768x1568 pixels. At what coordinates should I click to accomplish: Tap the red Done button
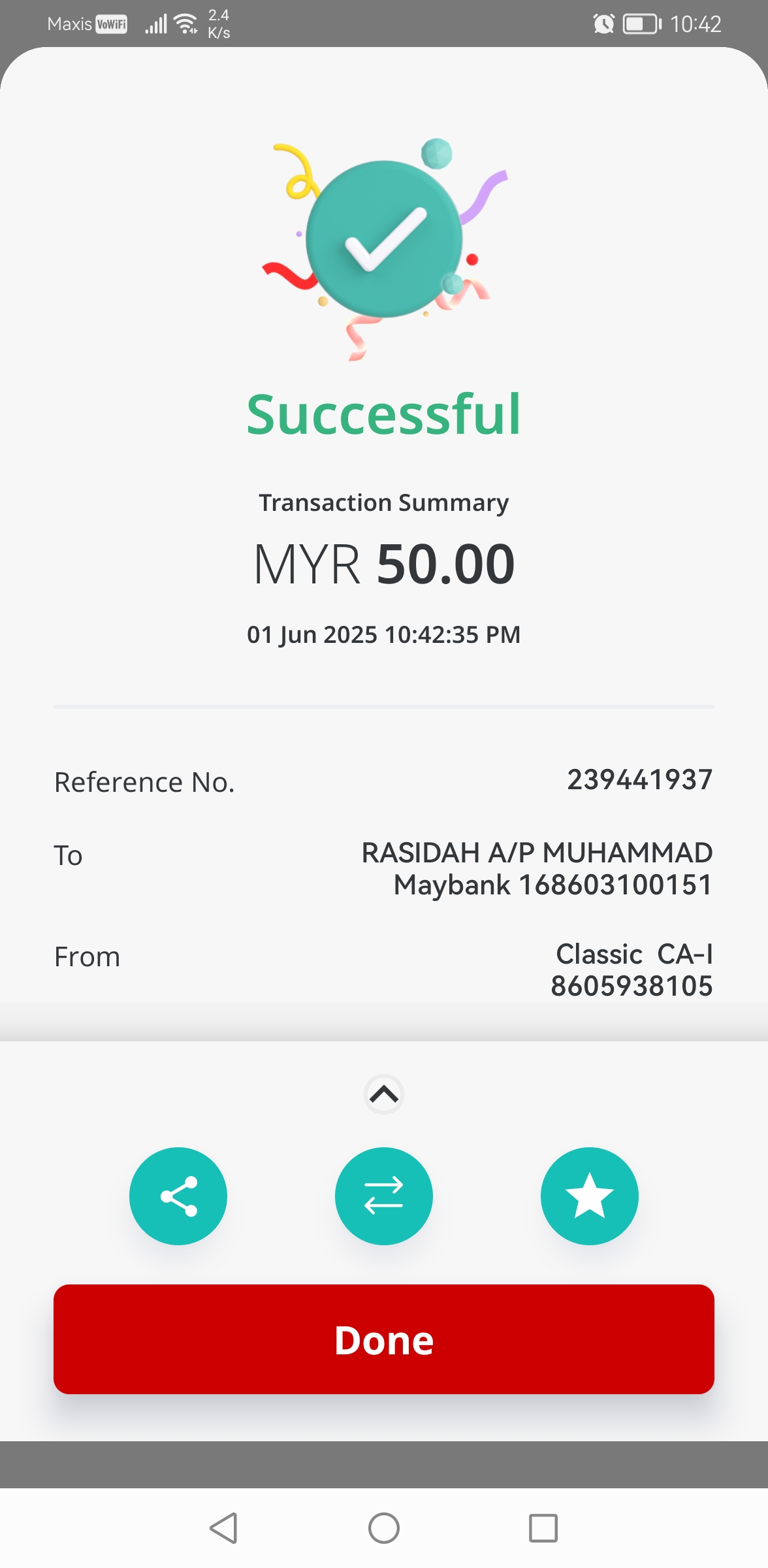pos(384,1339)
